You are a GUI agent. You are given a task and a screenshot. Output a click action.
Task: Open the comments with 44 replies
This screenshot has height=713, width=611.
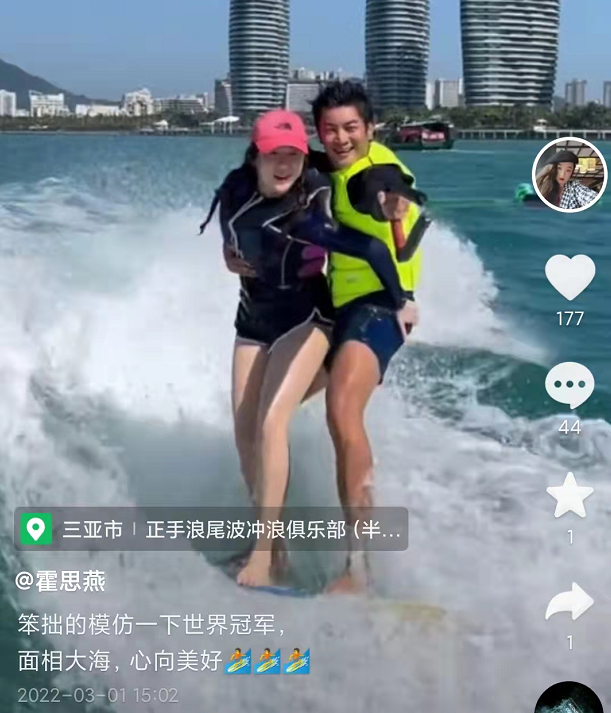569,385
